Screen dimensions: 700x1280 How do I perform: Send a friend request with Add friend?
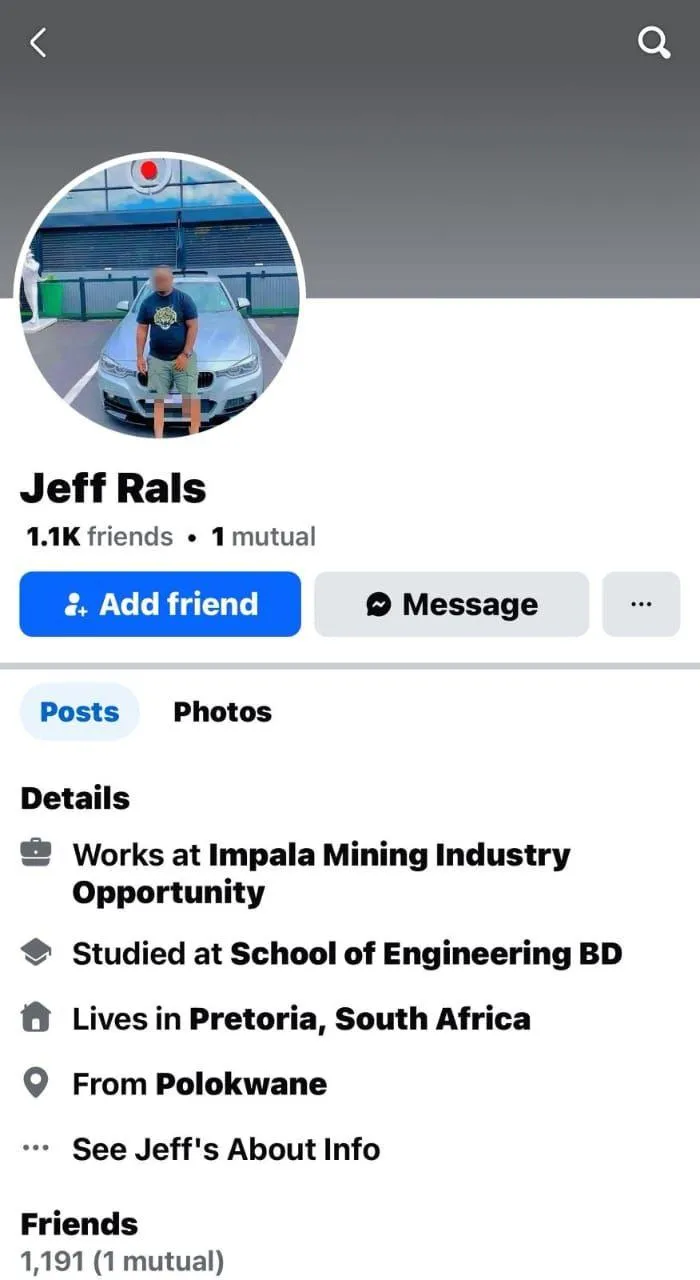pyautogui.click(x=160, y=604)
